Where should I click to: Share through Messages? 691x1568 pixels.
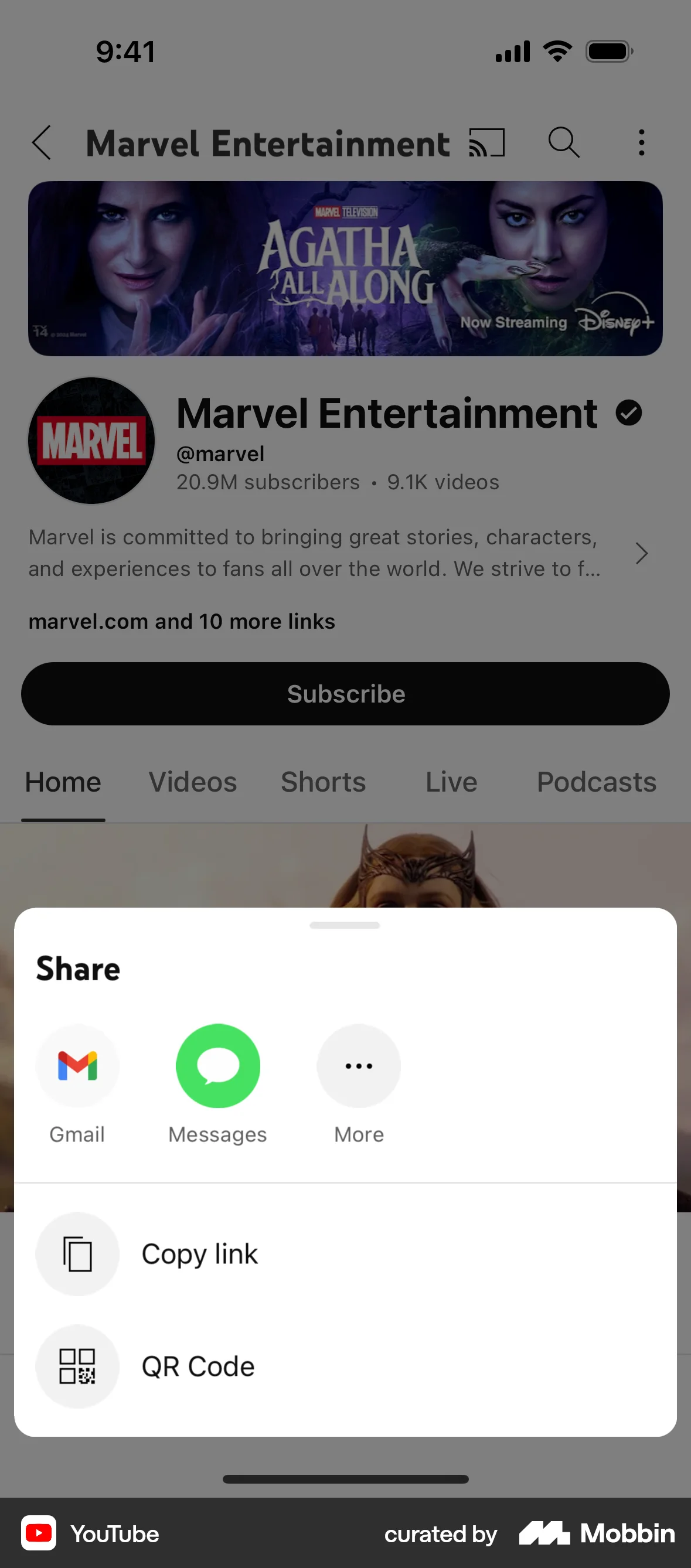pos(218,1065)
